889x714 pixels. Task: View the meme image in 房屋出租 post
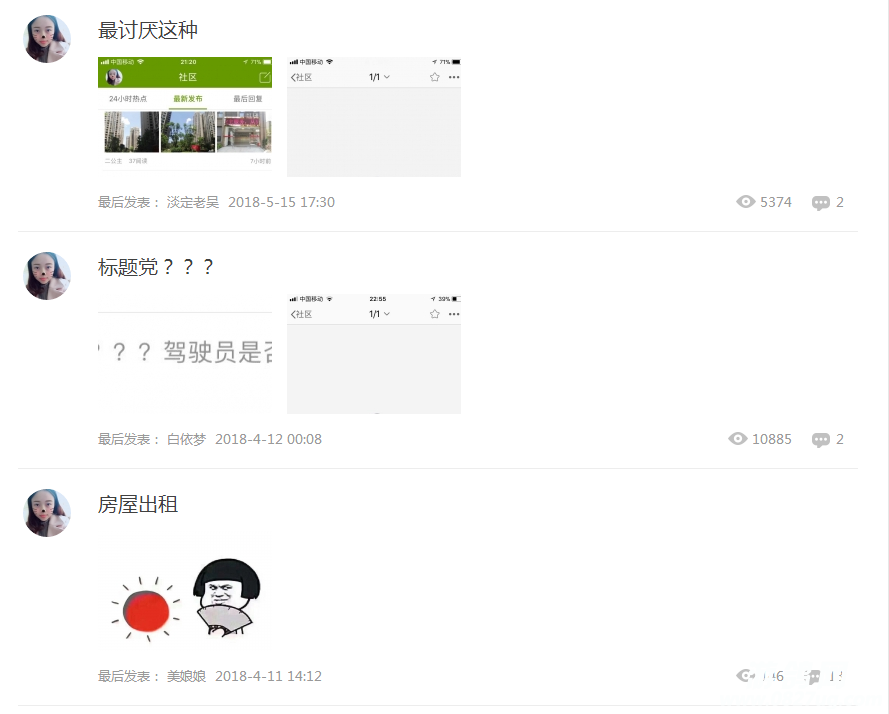(184, 590)
